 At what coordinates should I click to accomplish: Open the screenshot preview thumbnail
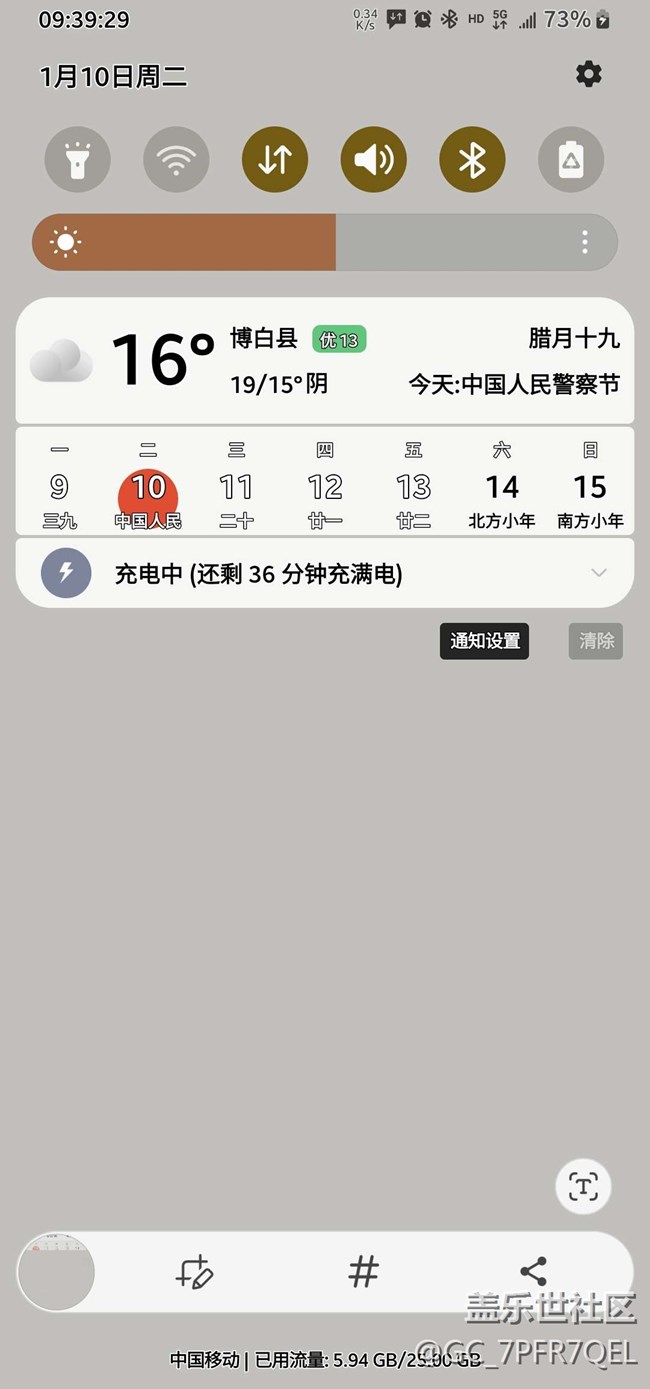[56, 1271]
